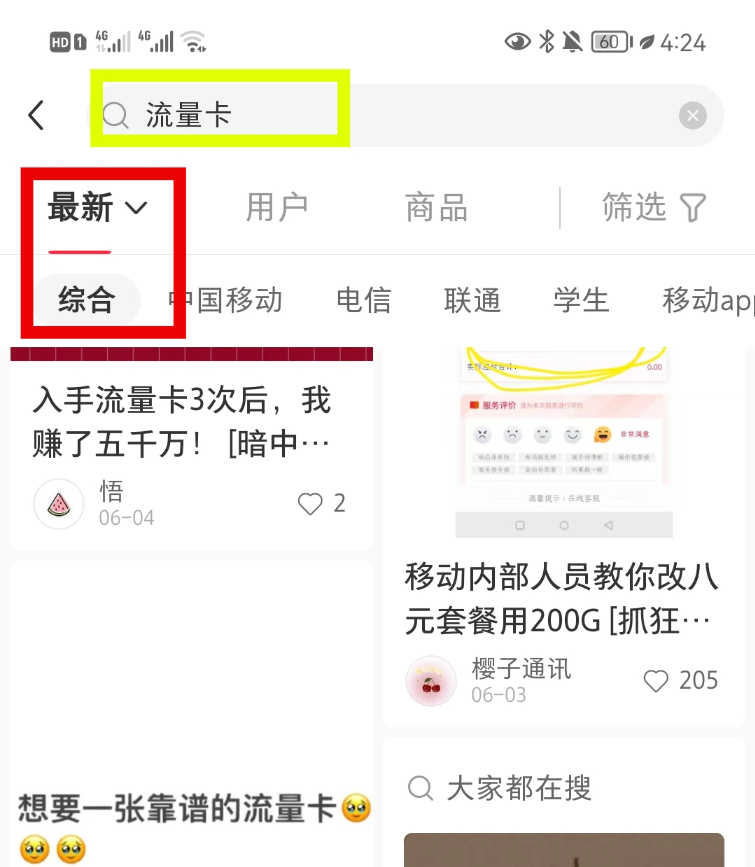Select the 综合 filter chip
Viewport: 755px width, 867px height.
pos(84,300)
